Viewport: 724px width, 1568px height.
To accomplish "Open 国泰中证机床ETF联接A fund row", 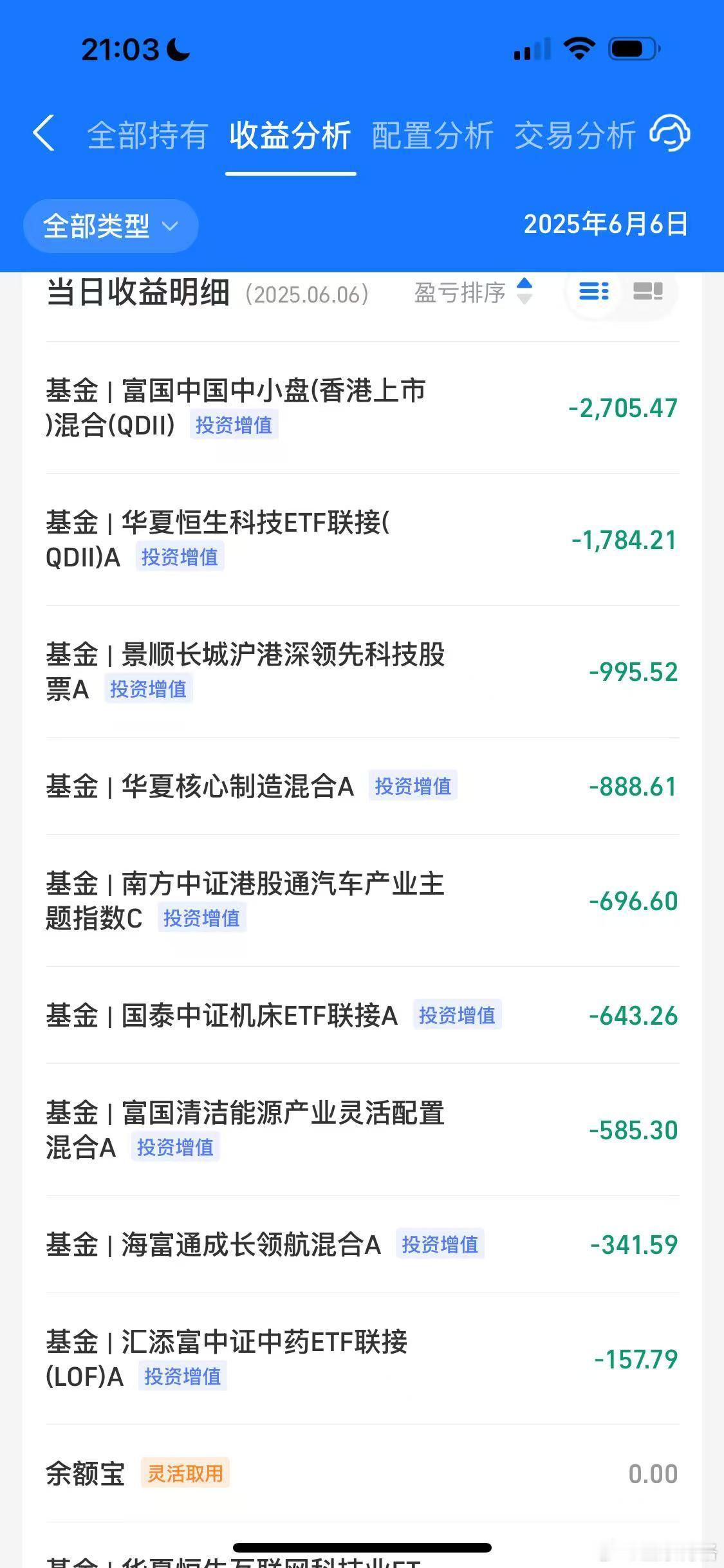I will click(x=362, y=1016).
